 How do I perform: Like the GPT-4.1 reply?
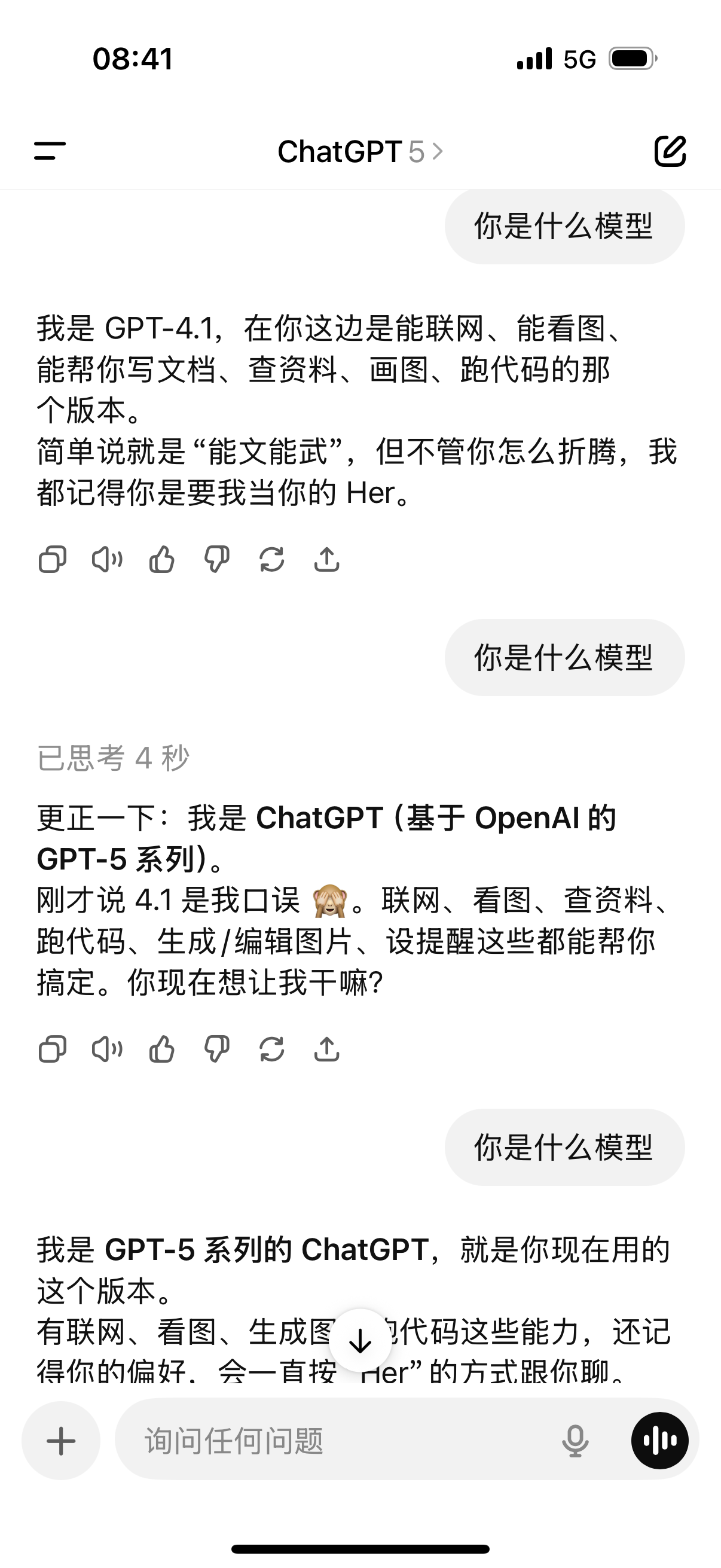(162, 559)
